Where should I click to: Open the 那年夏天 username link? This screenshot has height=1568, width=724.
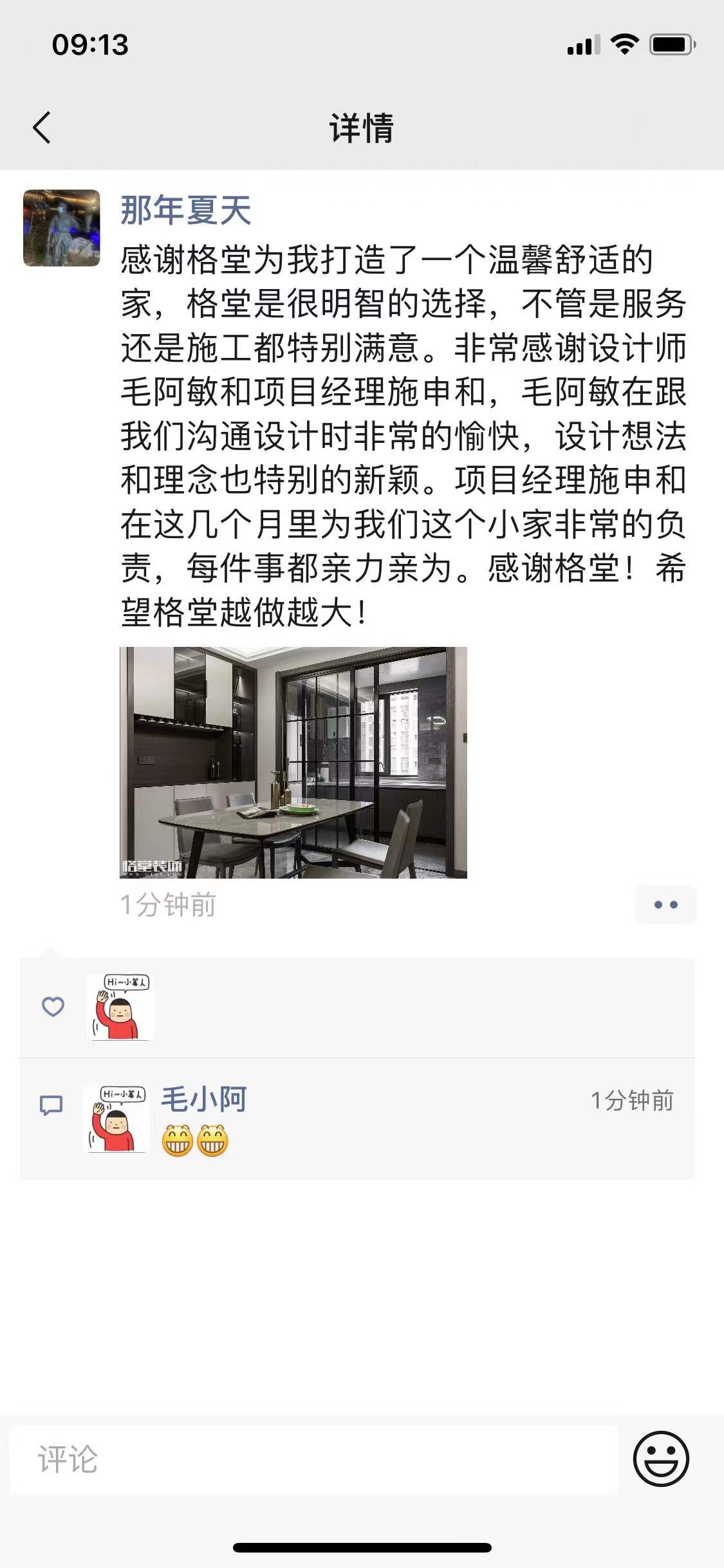point(185,210)
